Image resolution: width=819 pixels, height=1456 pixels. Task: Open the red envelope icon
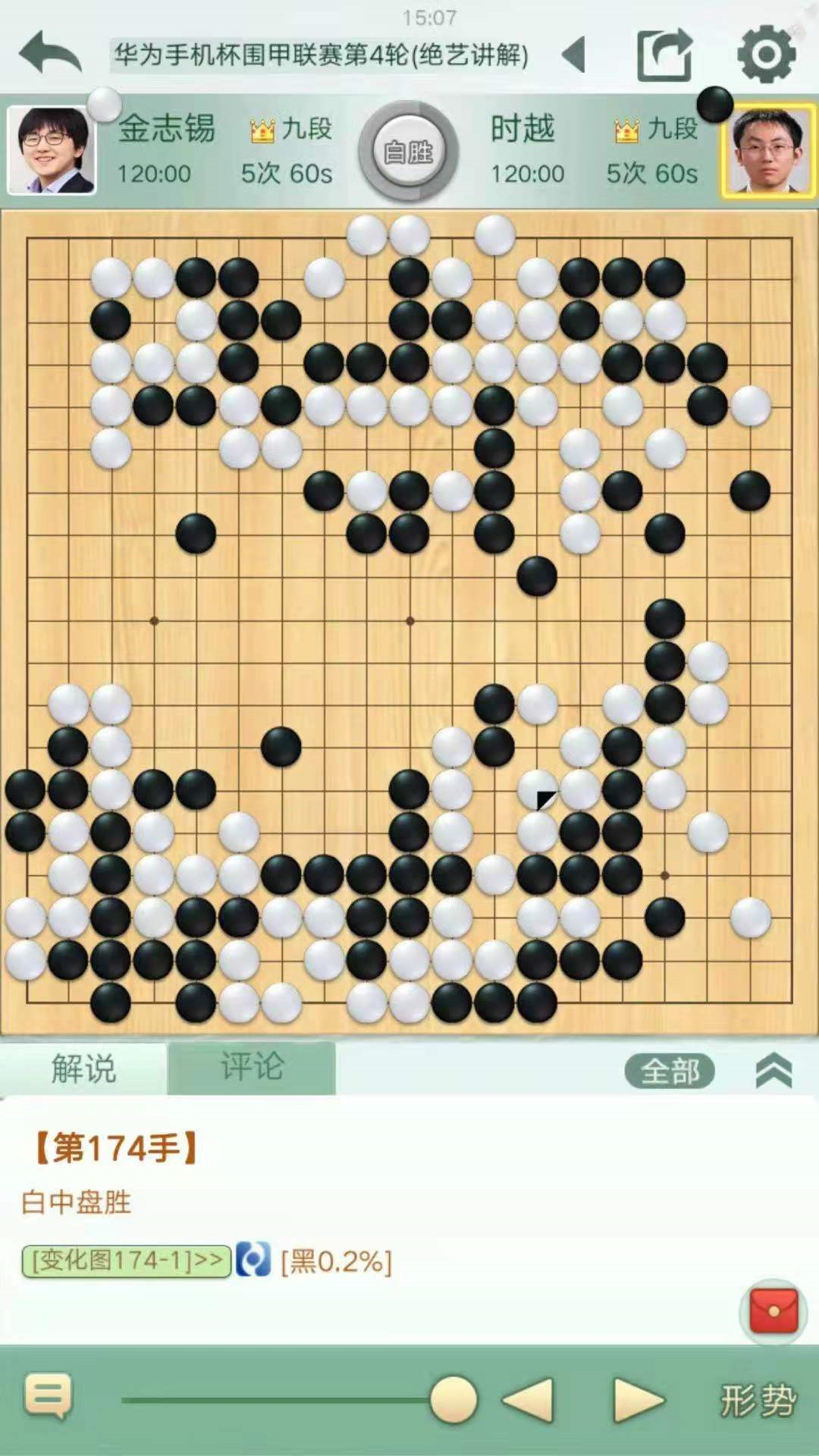click(773, 1312)
